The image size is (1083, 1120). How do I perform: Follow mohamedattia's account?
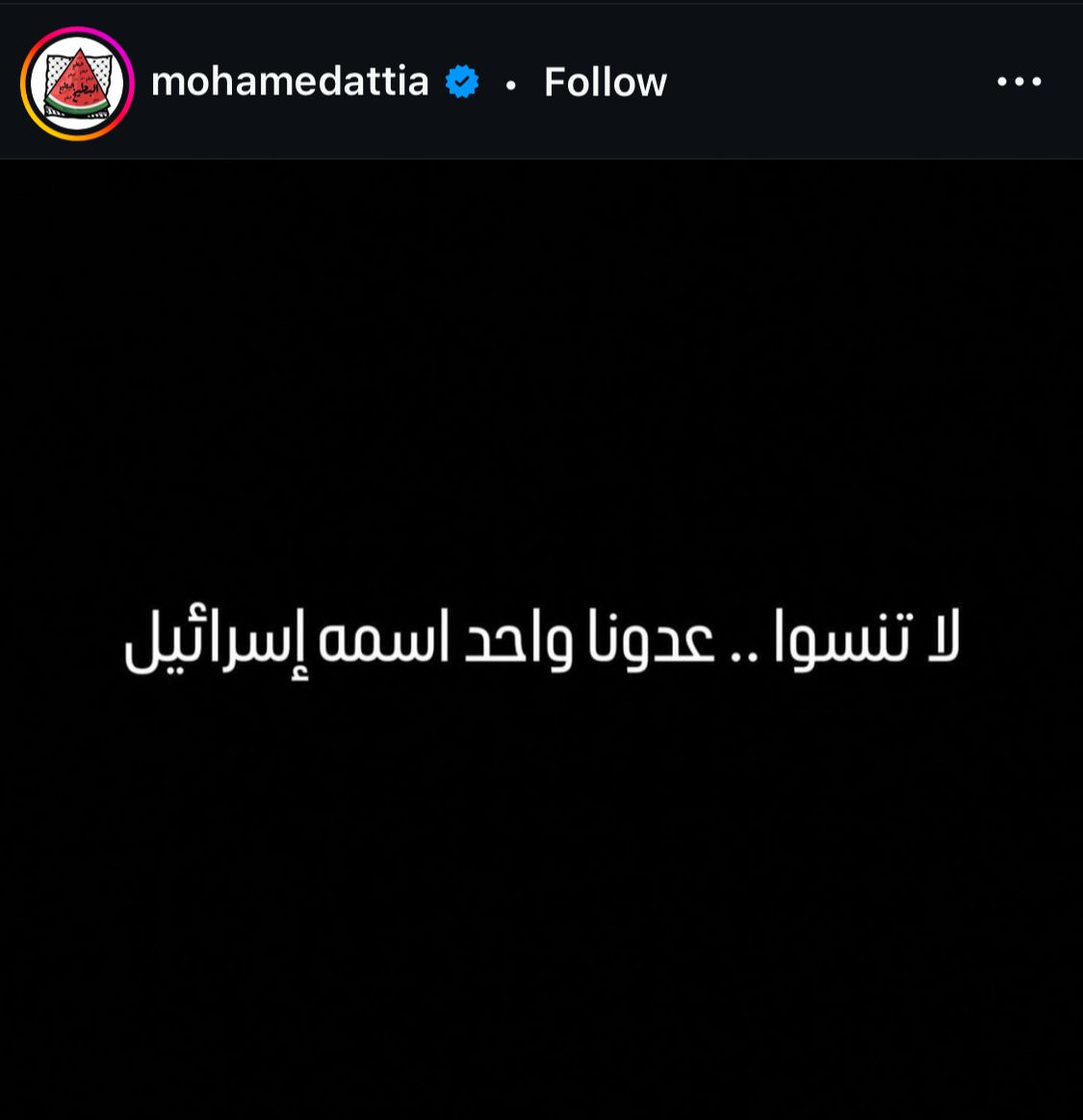click(605, 83)
